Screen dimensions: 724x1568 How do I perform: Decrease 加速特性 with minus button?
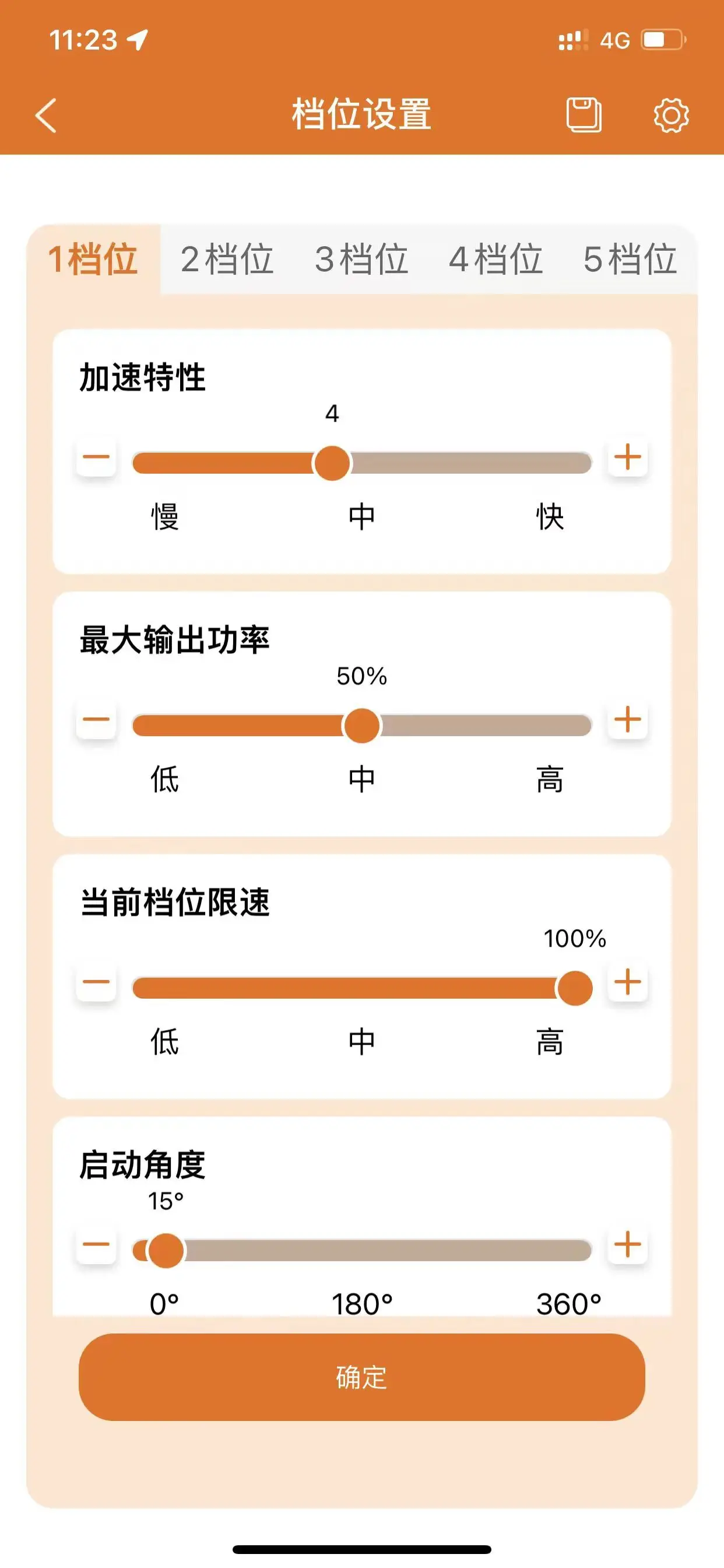(96, 457)
